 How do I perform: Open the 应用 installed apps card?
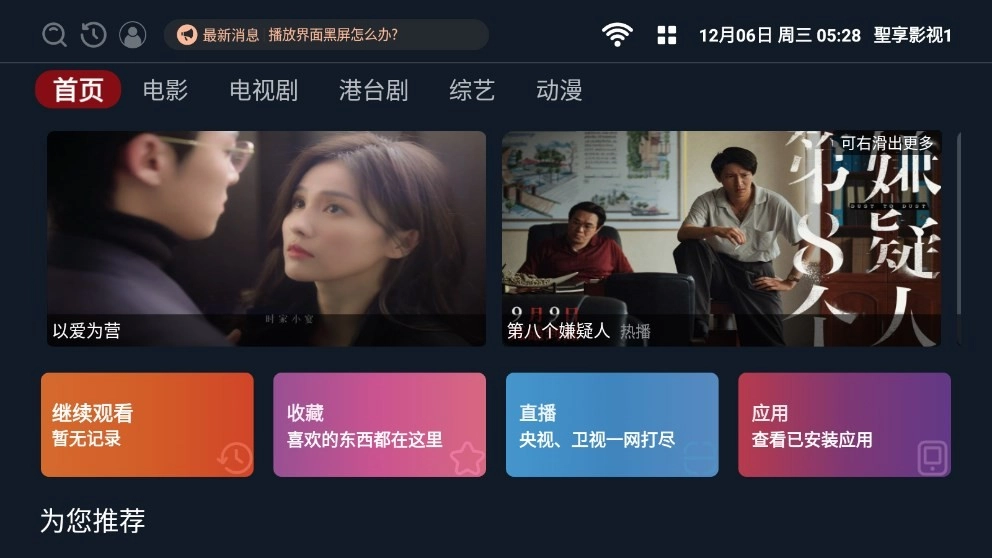tap(845, 425)
